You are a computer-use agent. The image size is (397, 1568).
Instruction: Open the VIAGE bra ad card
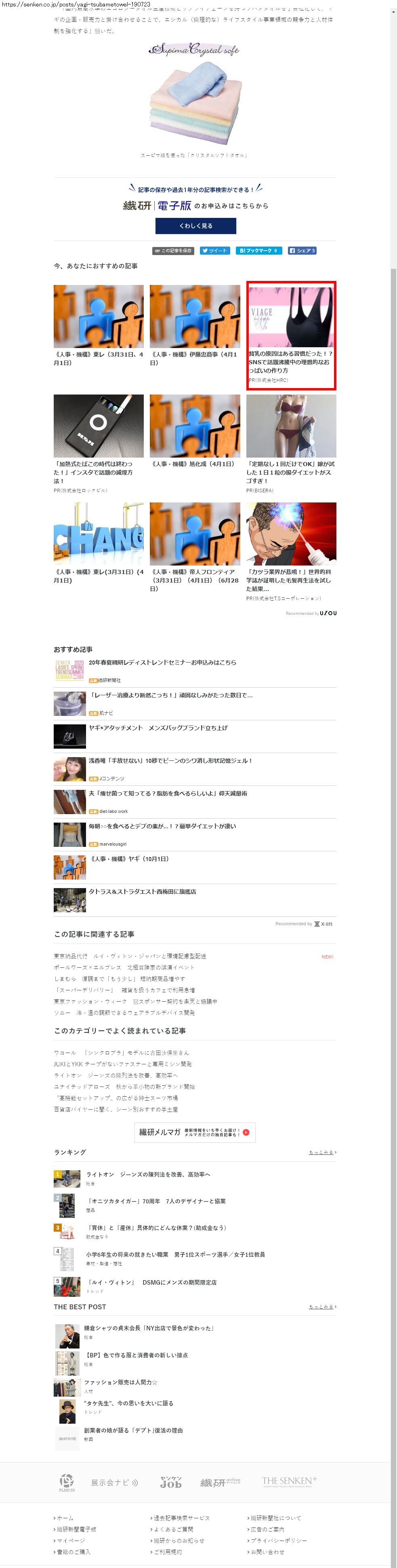coord(291,335)
